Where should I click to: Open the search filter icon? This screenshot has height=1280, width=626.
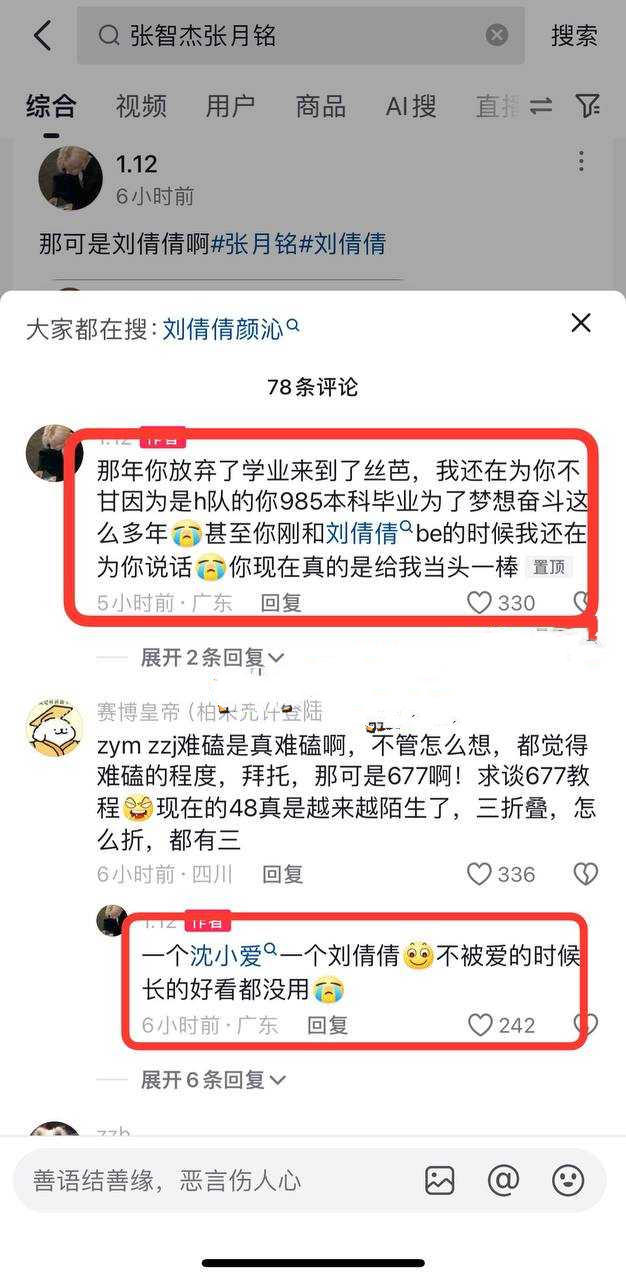588,106
